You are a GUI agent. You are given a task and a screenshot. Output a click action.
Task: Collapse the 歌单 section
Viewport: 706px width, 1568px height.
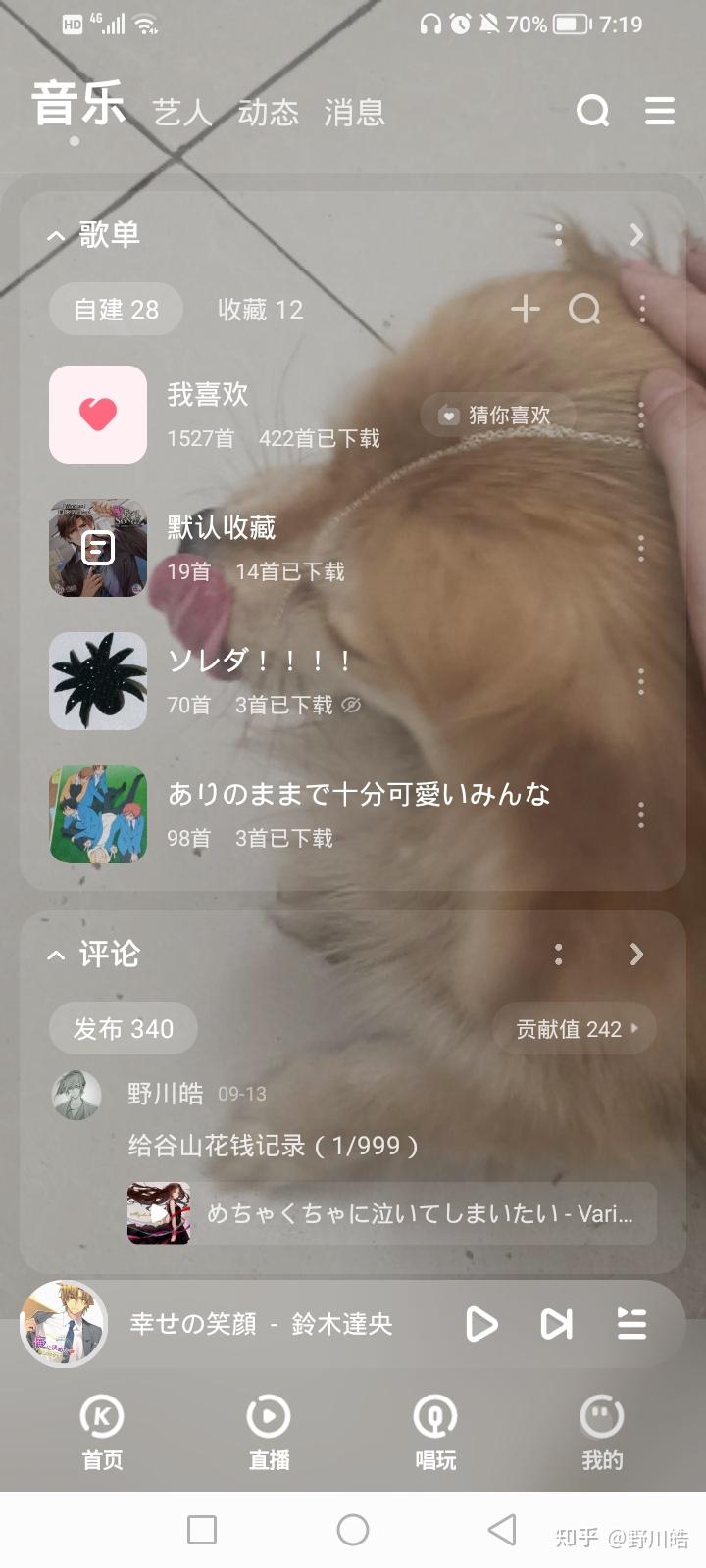(56, 236)
